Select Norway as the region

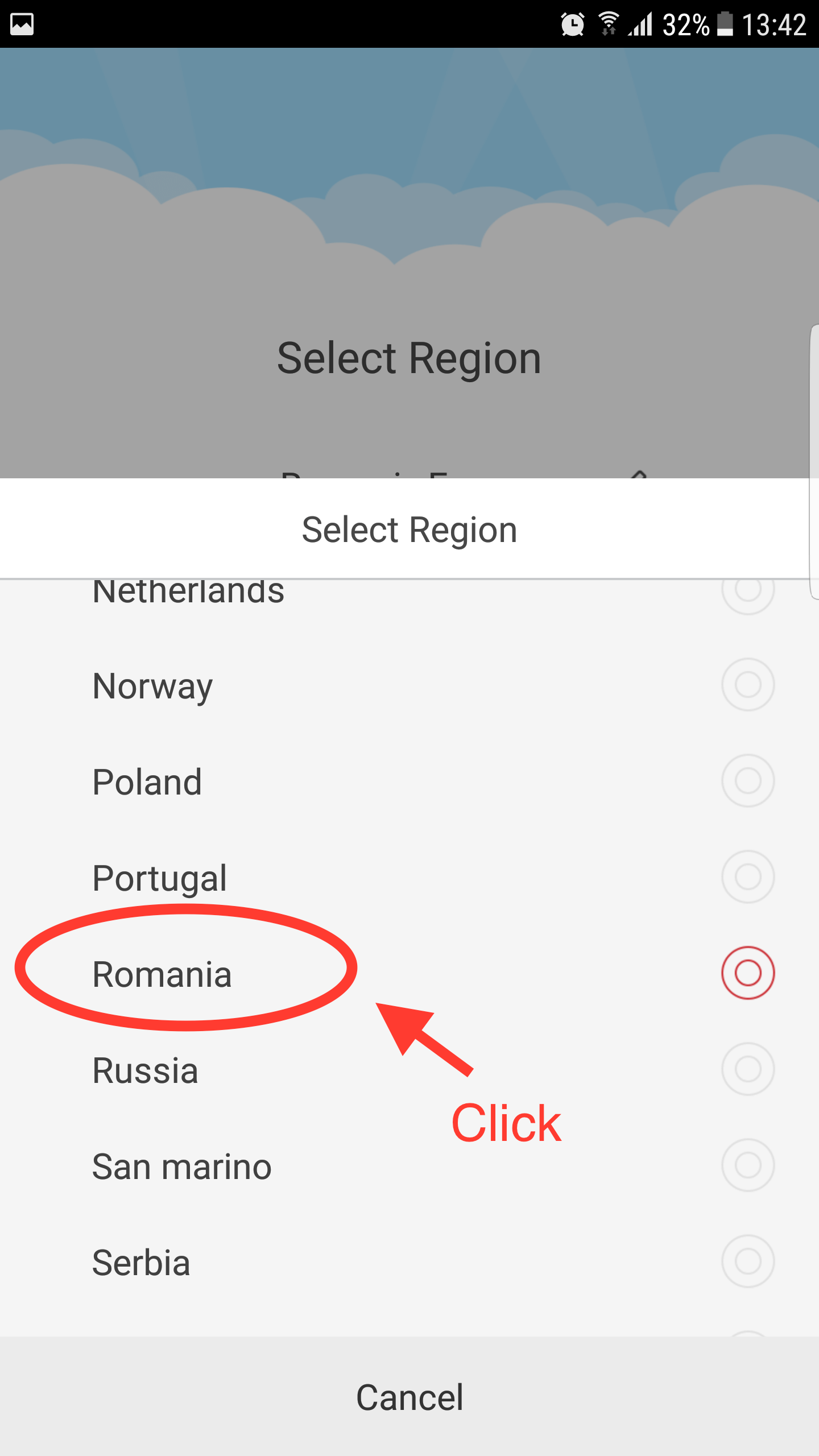pos(409,685)
